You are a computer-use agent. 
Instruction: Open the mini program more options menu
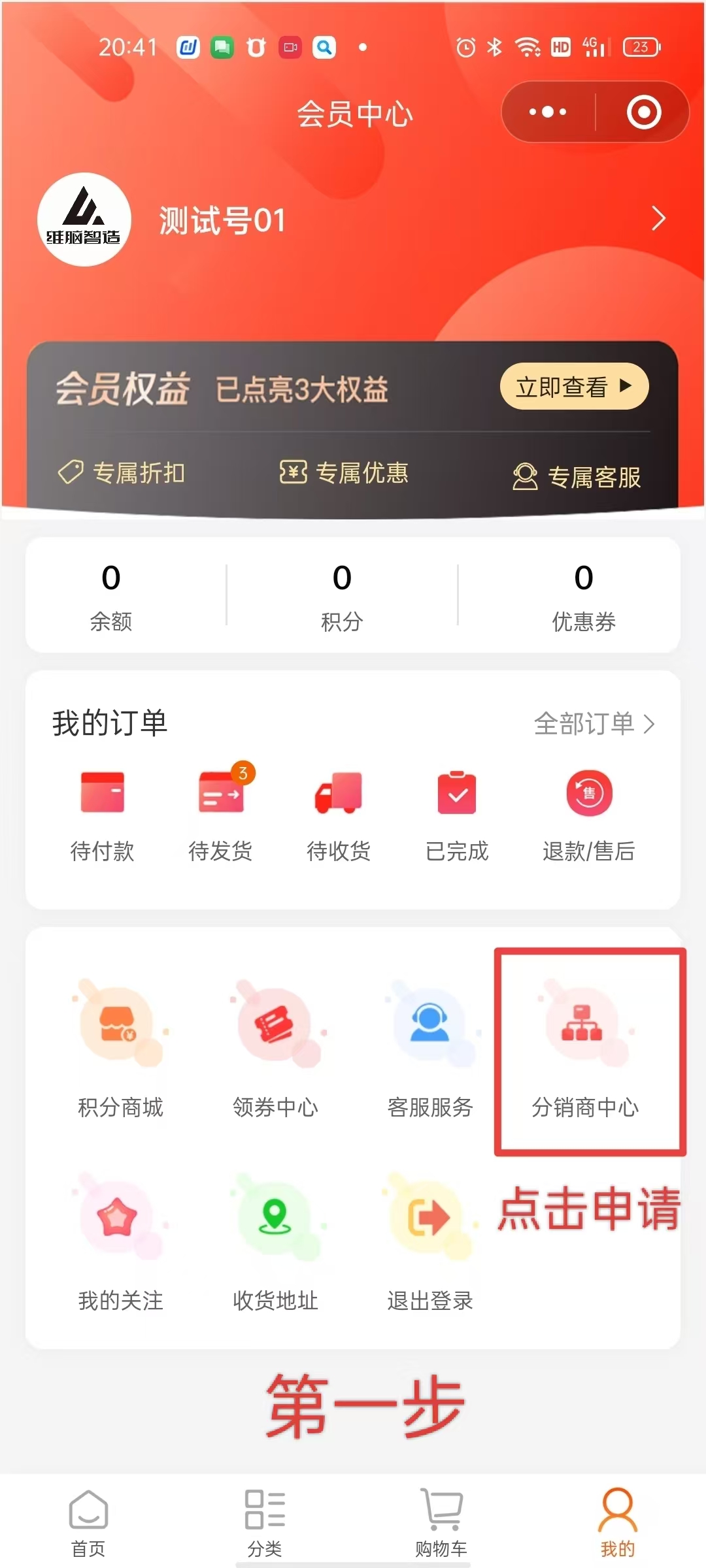548,112
